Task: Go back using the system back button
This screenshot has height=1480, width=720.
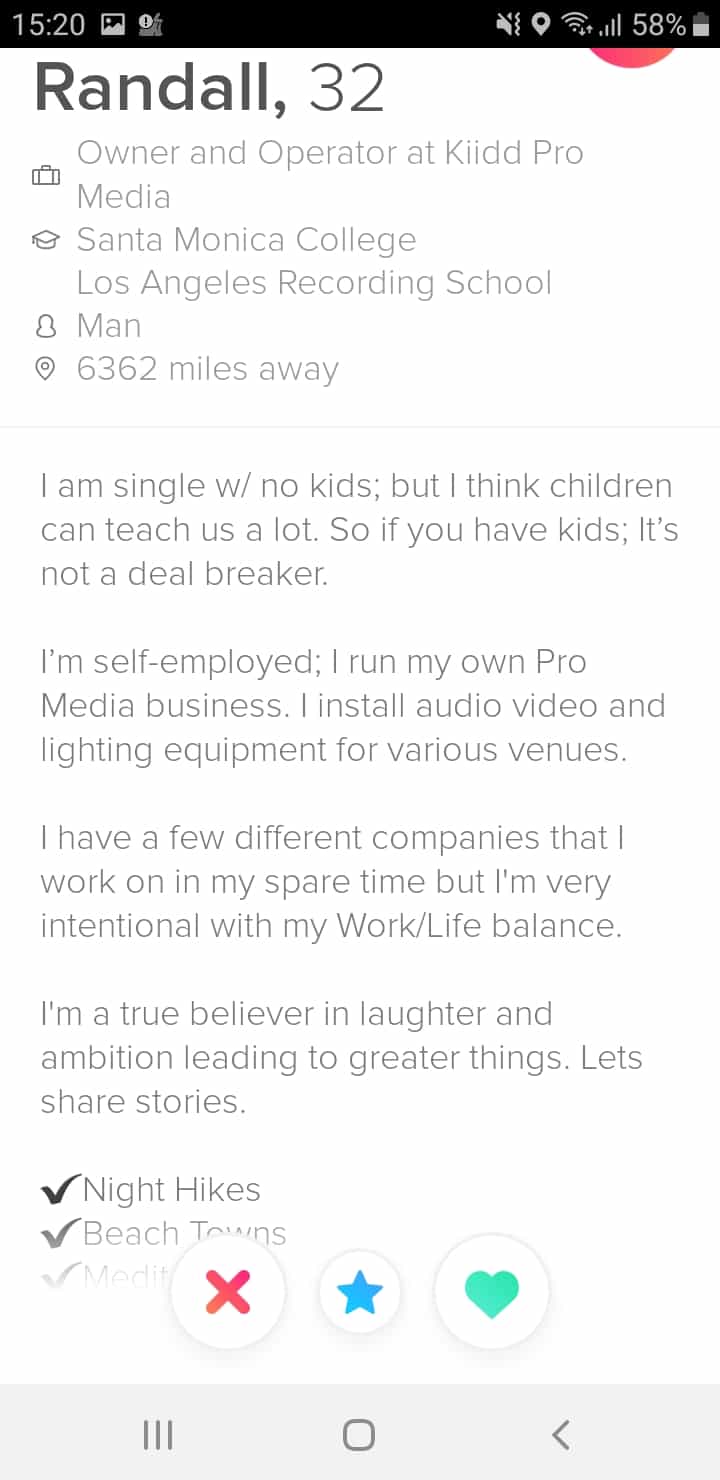Action: (561, 1434)
